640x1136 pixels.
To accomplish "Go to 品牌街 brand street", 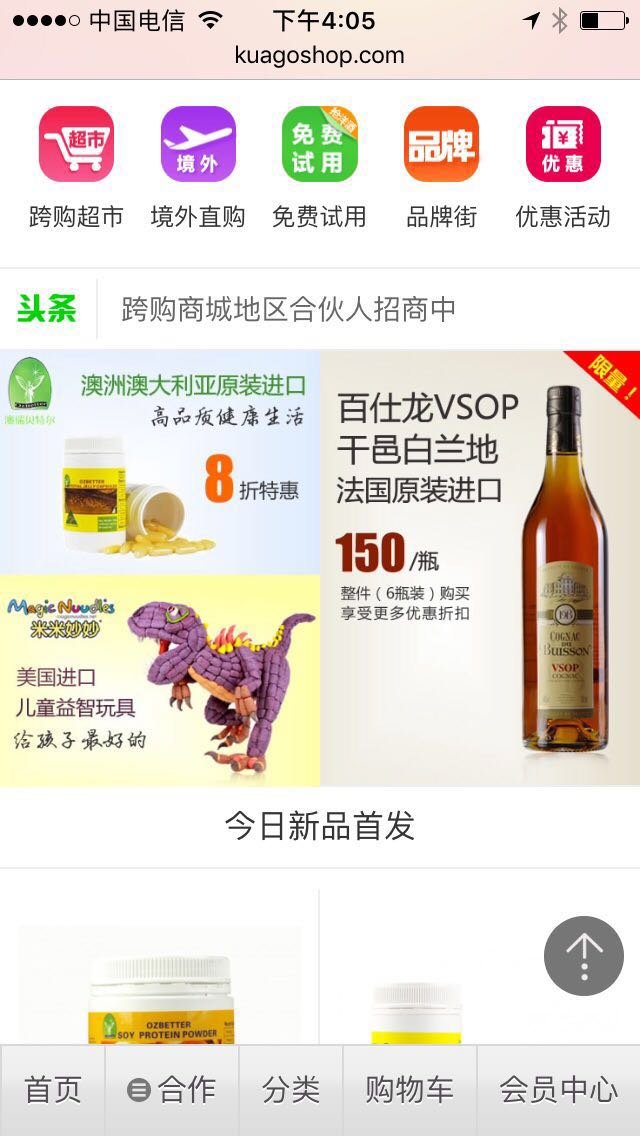I will 441,167.
